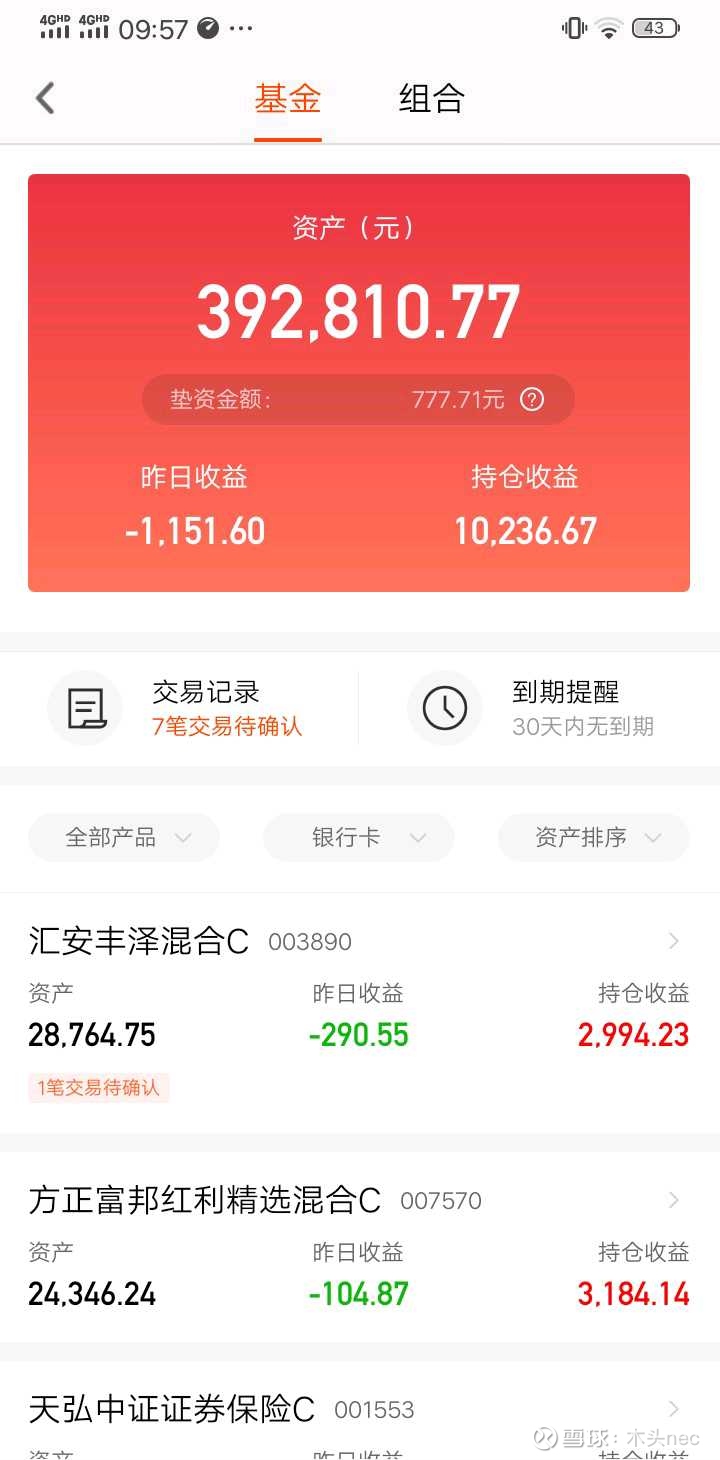This screenshot has width=720, height=1460.
Task: Tap the vibrate mode icon in status bar
Action: pos(572,28)
